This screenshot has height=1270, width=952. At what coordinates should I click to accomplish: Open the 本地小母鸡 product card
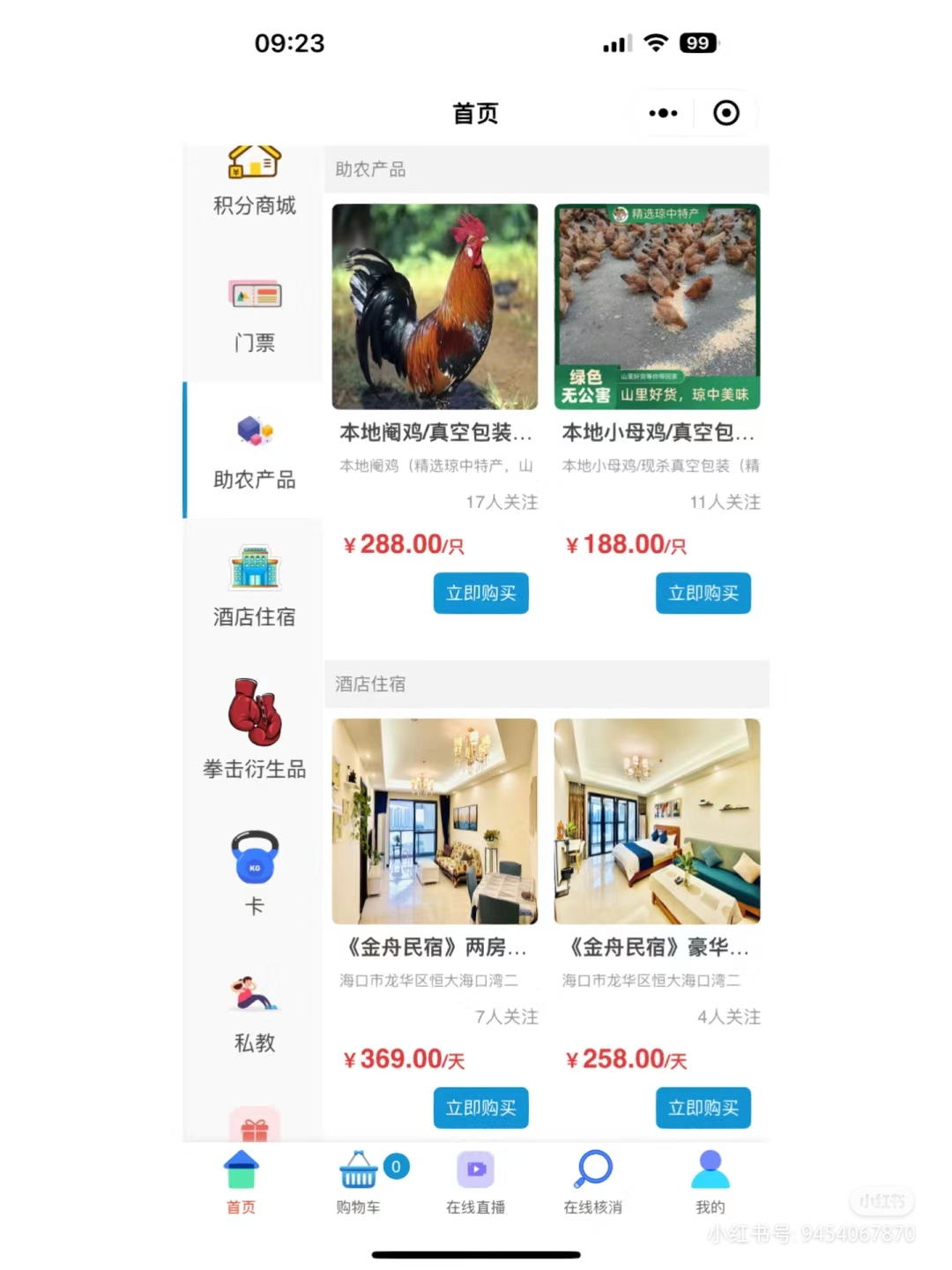(657, 307)
